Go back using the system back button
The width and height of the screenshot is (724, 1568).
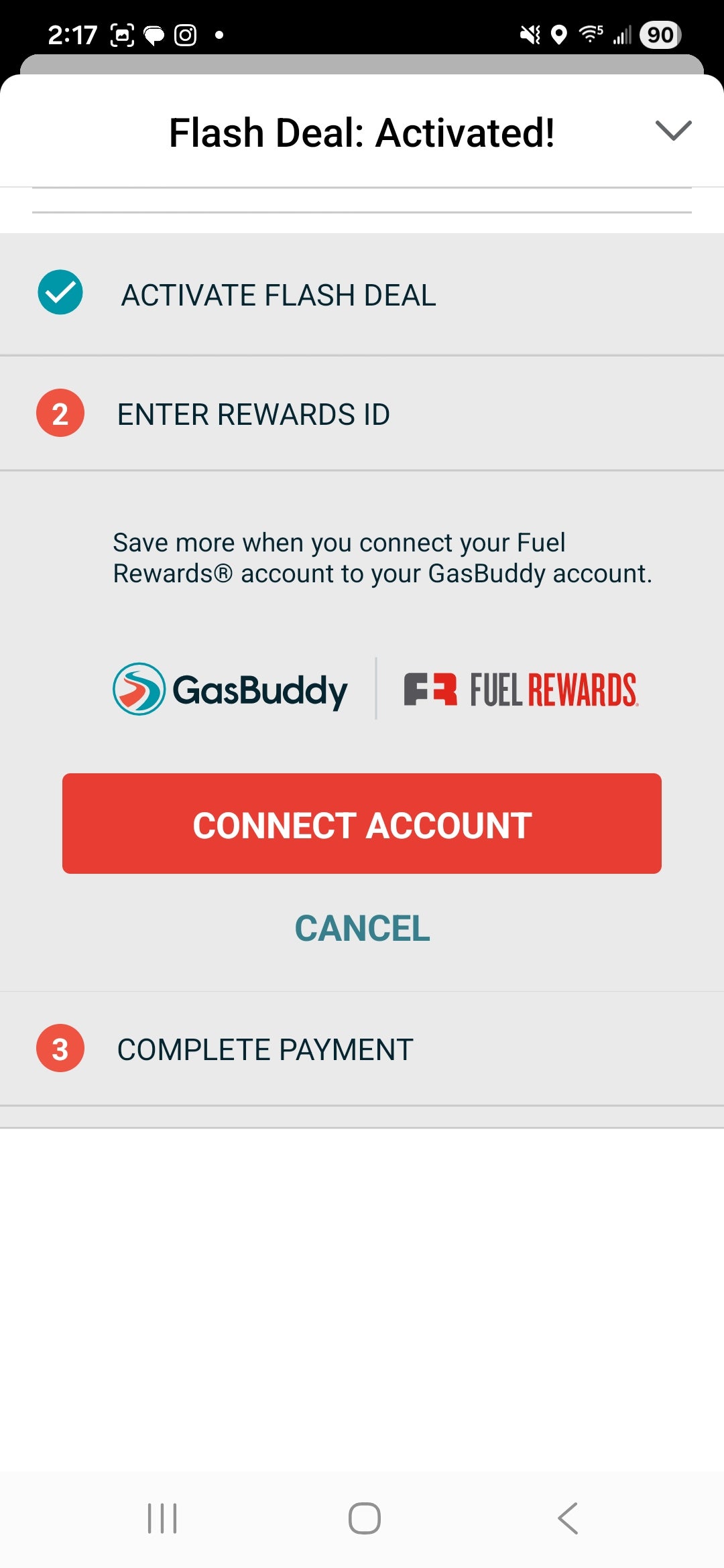tap(568, 1518)
